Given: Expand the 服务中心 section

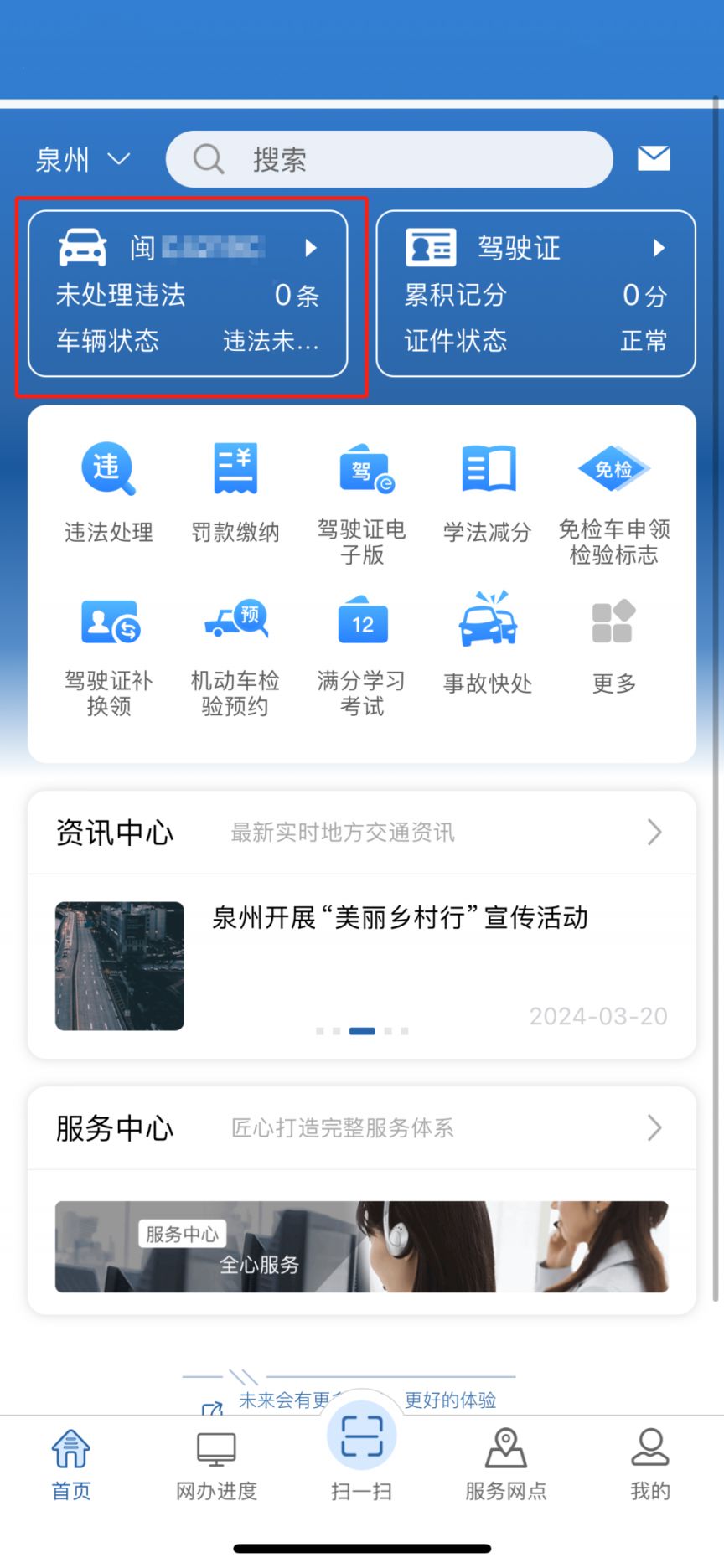Looking at the screenshot, I should 362,1128.
